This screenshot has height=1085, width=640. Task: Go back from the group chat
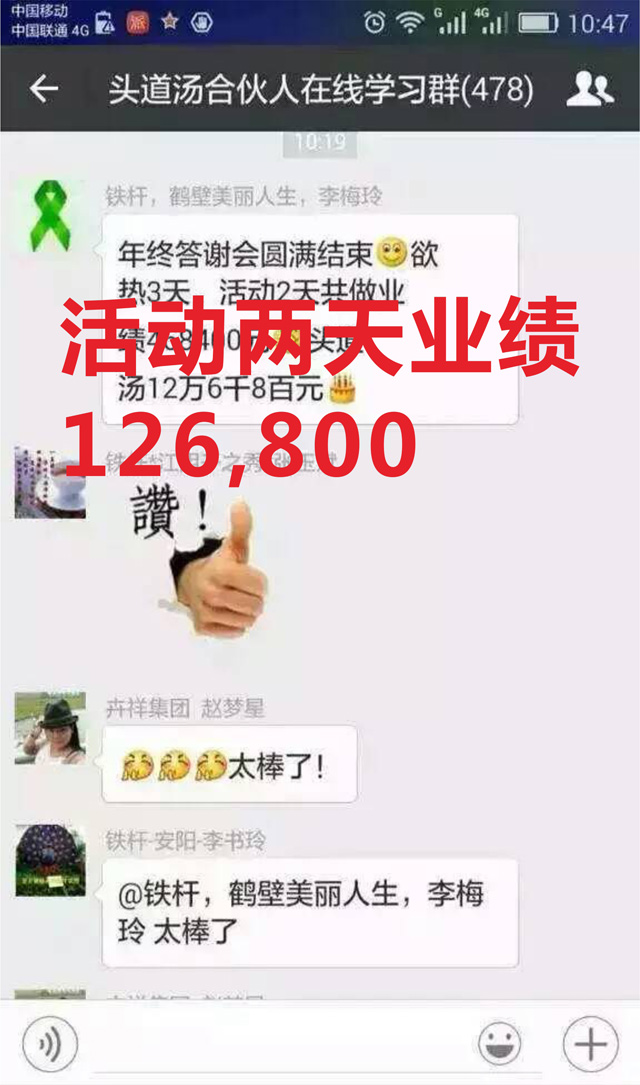click(43, 90)
